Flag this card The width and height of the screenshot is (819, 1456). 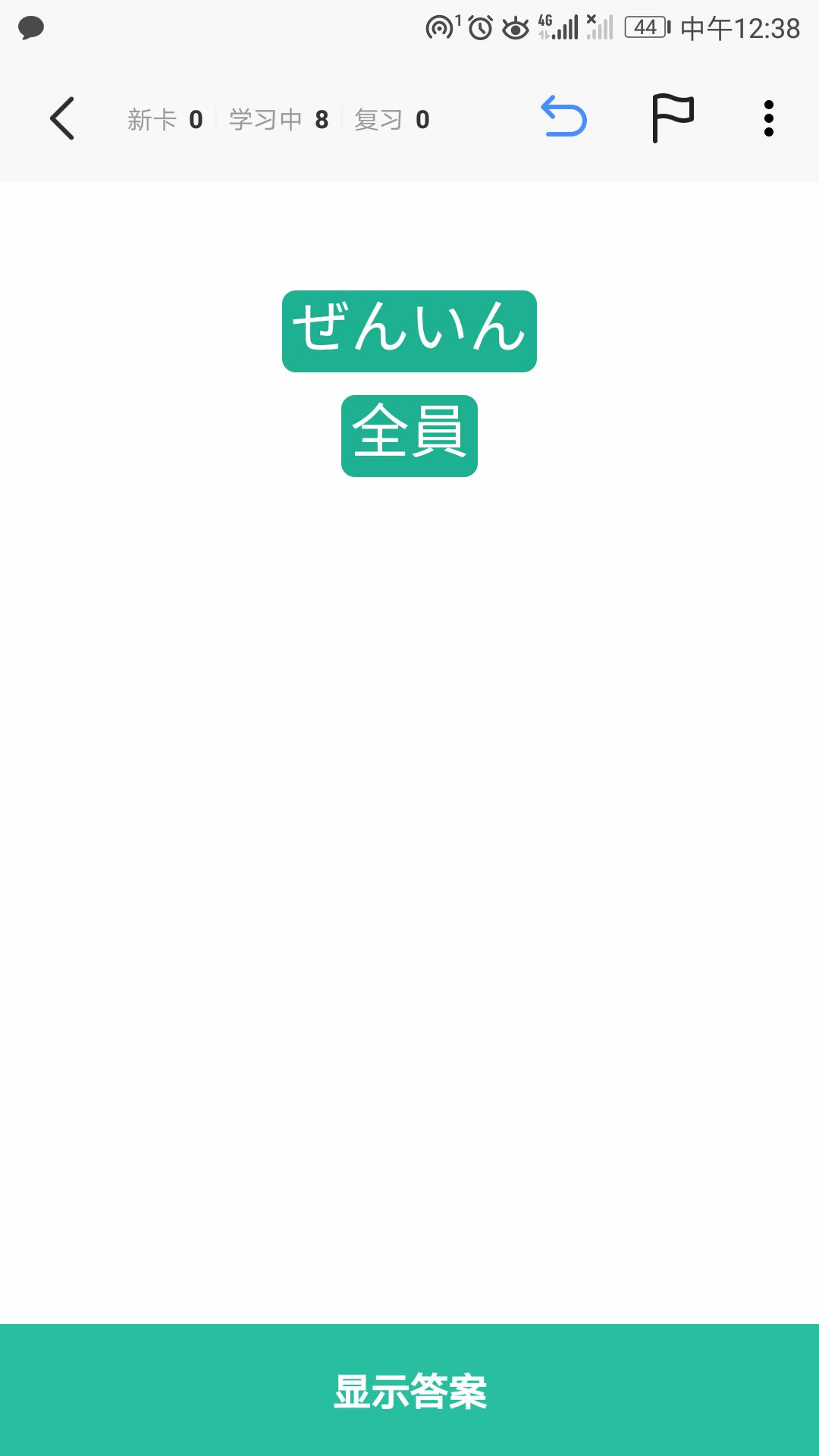click(x=673, y=118)
